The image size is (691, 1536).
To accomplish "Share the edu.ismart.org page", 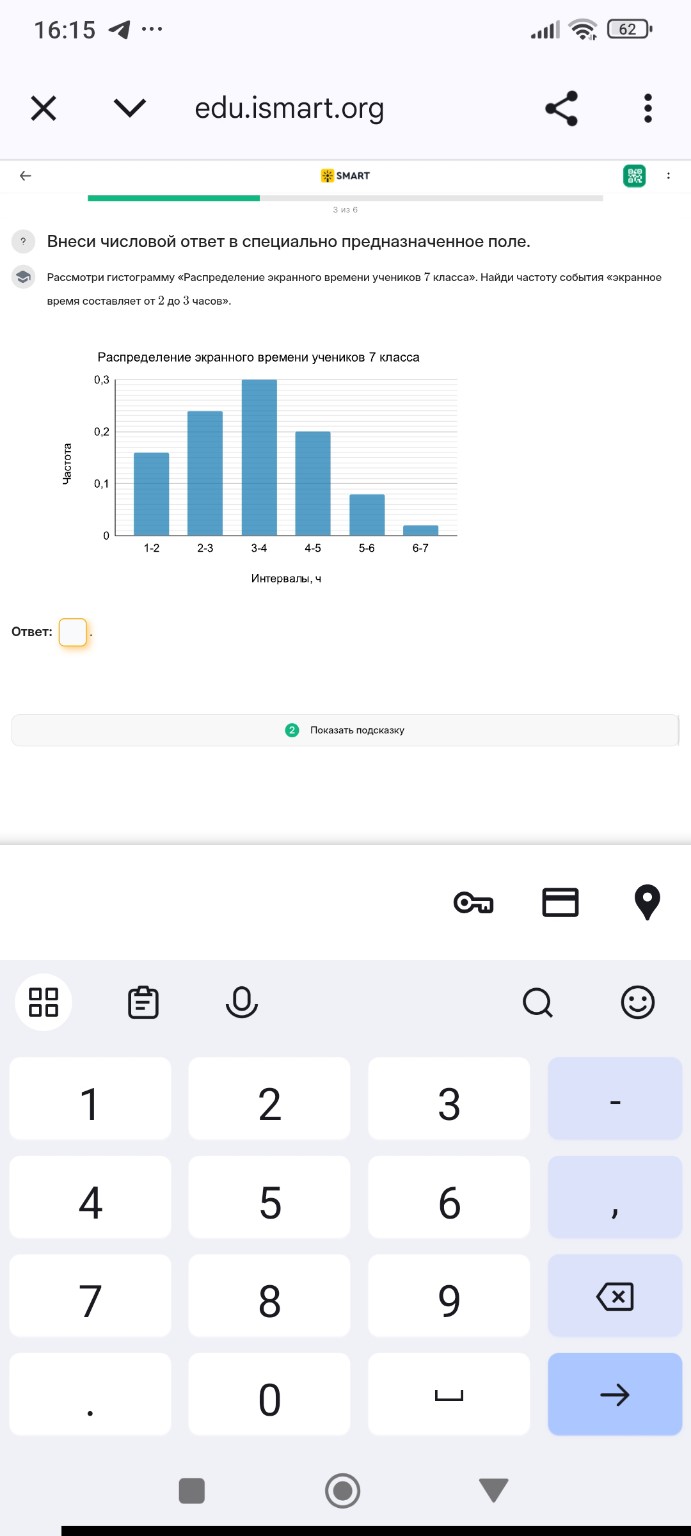I will tap(562, 108).
